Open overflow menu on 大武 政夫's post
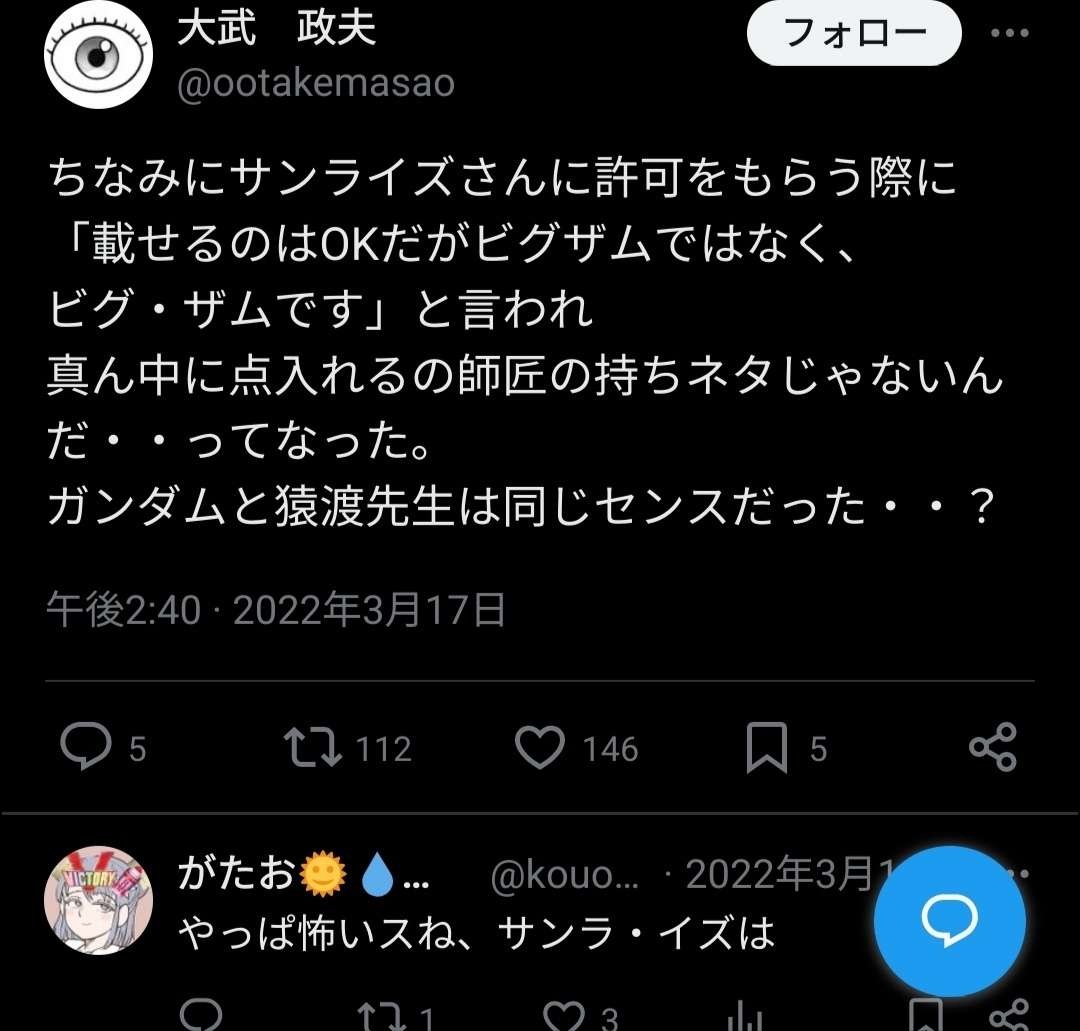The height and width of the screenshot is (1031, 1080). [1009, 34]
